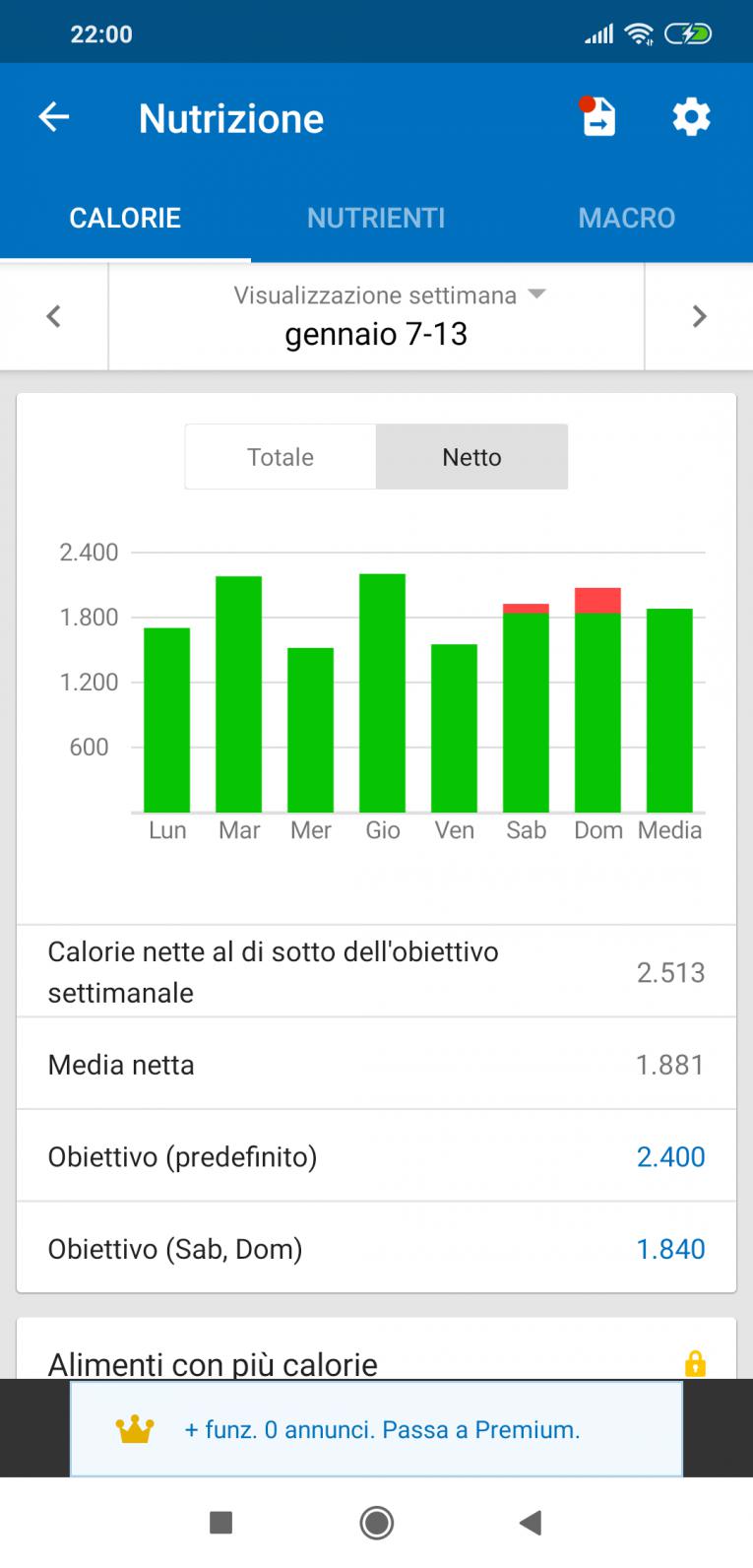Open nutrition settings gear
Image resolution: width=753 pixels, height=1568 pixels.
[x=691, y=118]
